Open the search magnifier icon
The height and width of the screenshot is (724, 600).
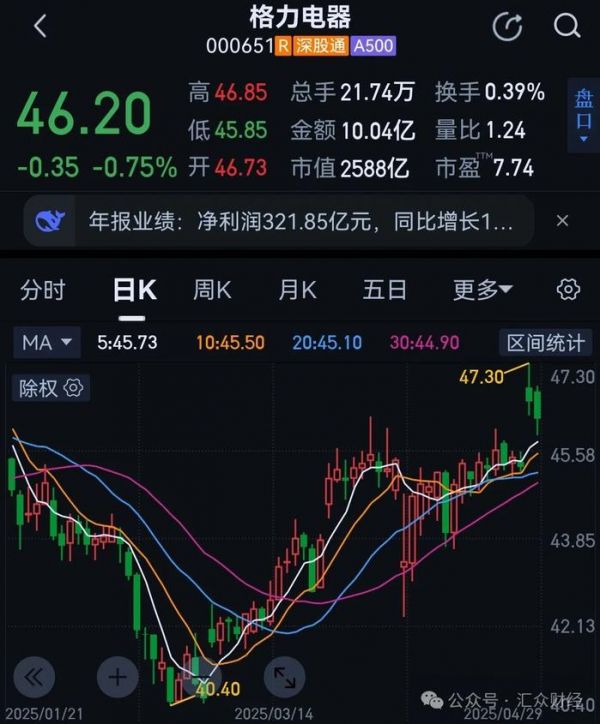(566, 27)
